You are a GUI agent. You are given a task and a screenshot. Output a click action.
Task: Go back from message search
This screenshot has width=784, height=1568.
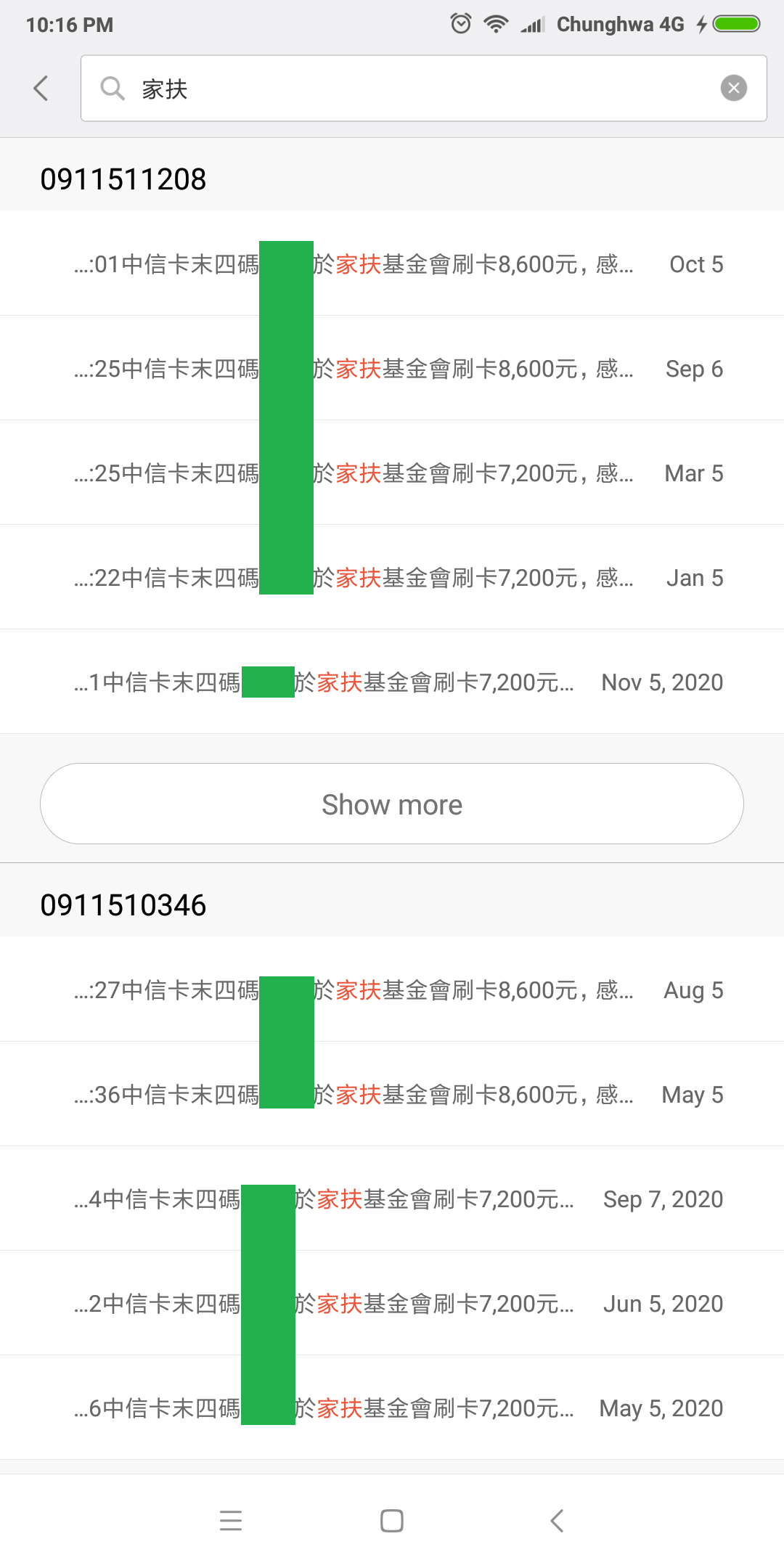pos(41,89)
